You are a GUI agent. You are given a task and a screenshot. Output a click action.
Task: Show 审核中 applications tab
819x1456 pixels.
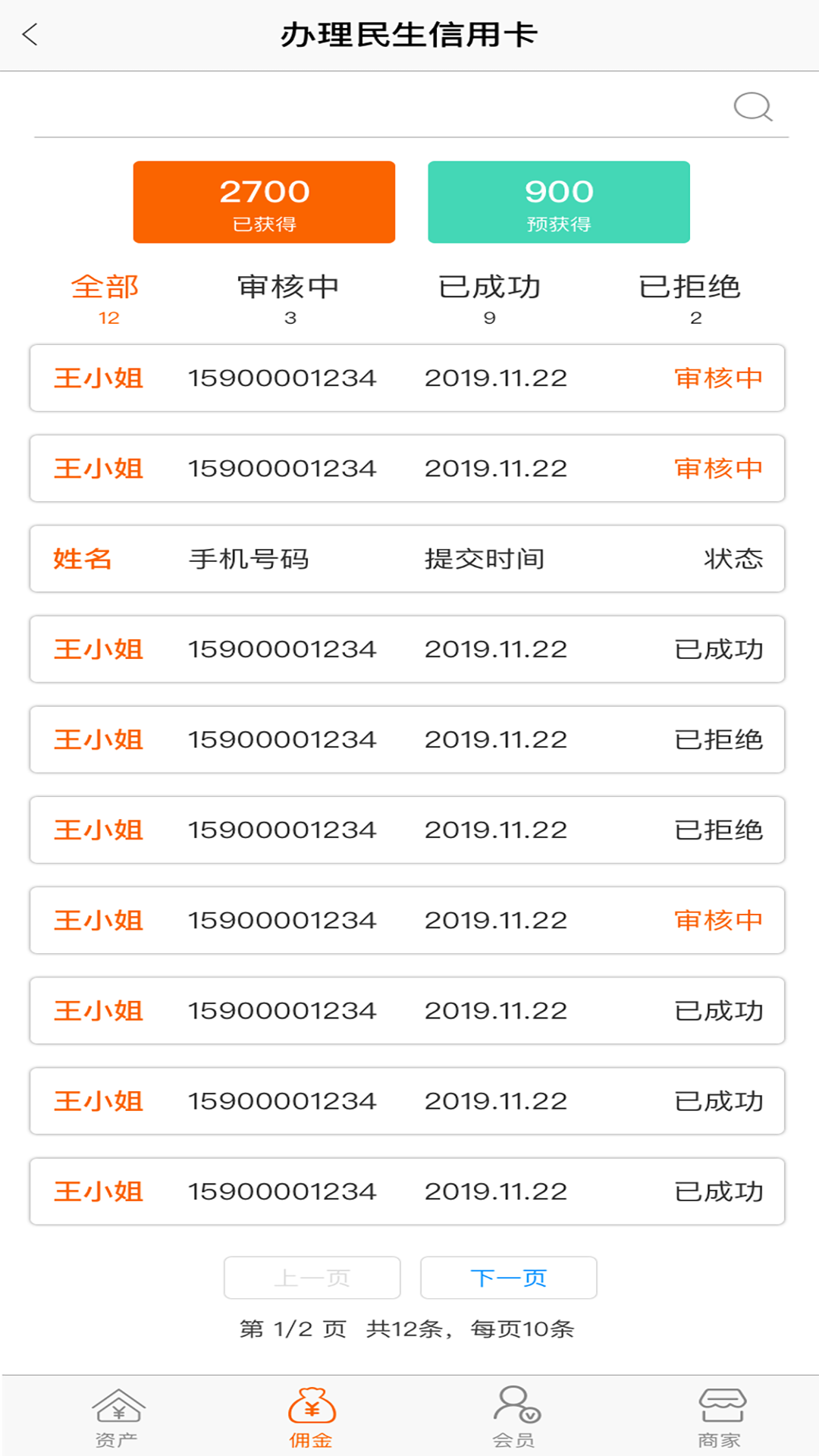(x=289, y=298)
